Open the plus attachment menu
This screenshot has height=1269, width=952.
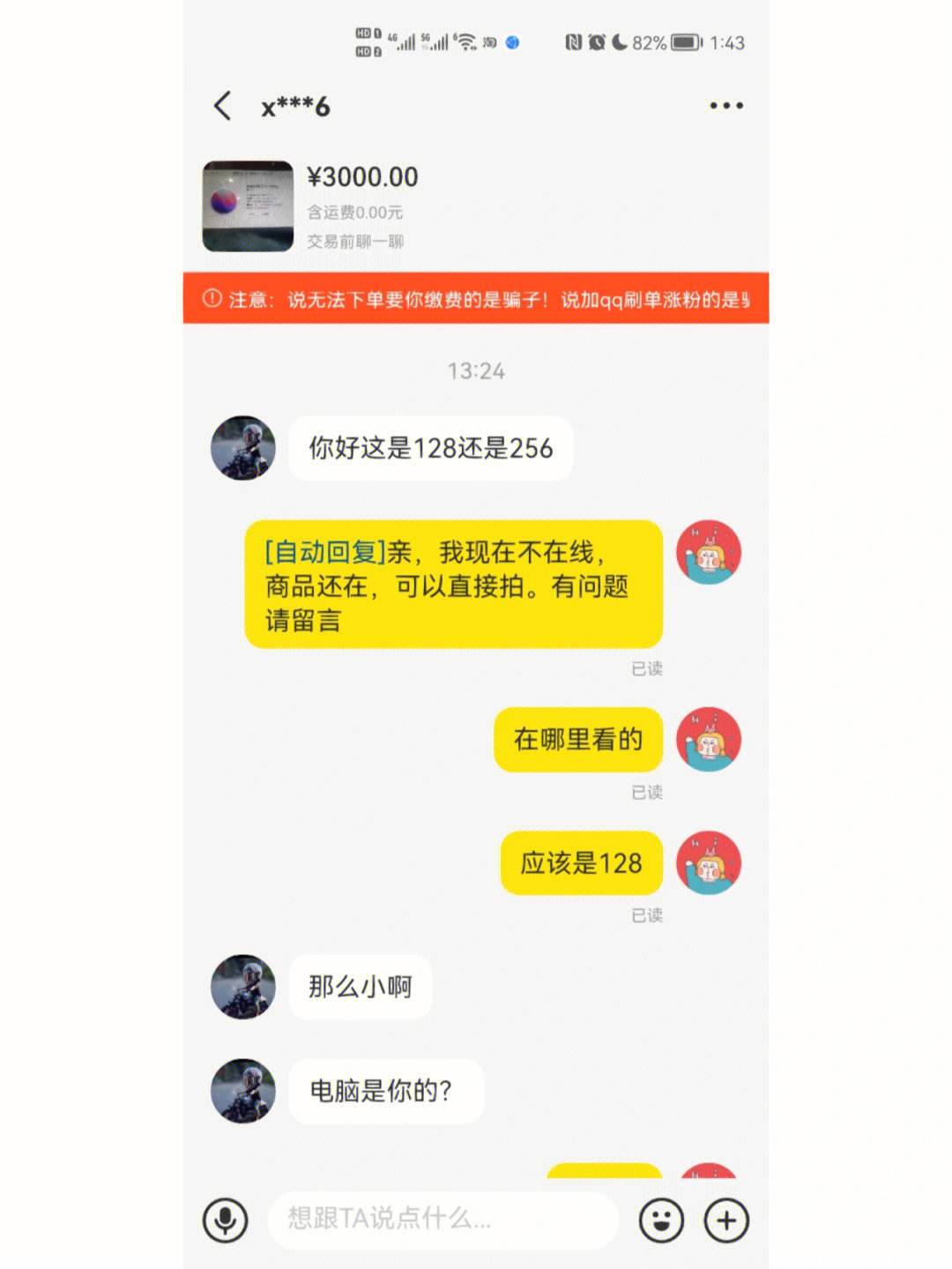click(726, 1220)
